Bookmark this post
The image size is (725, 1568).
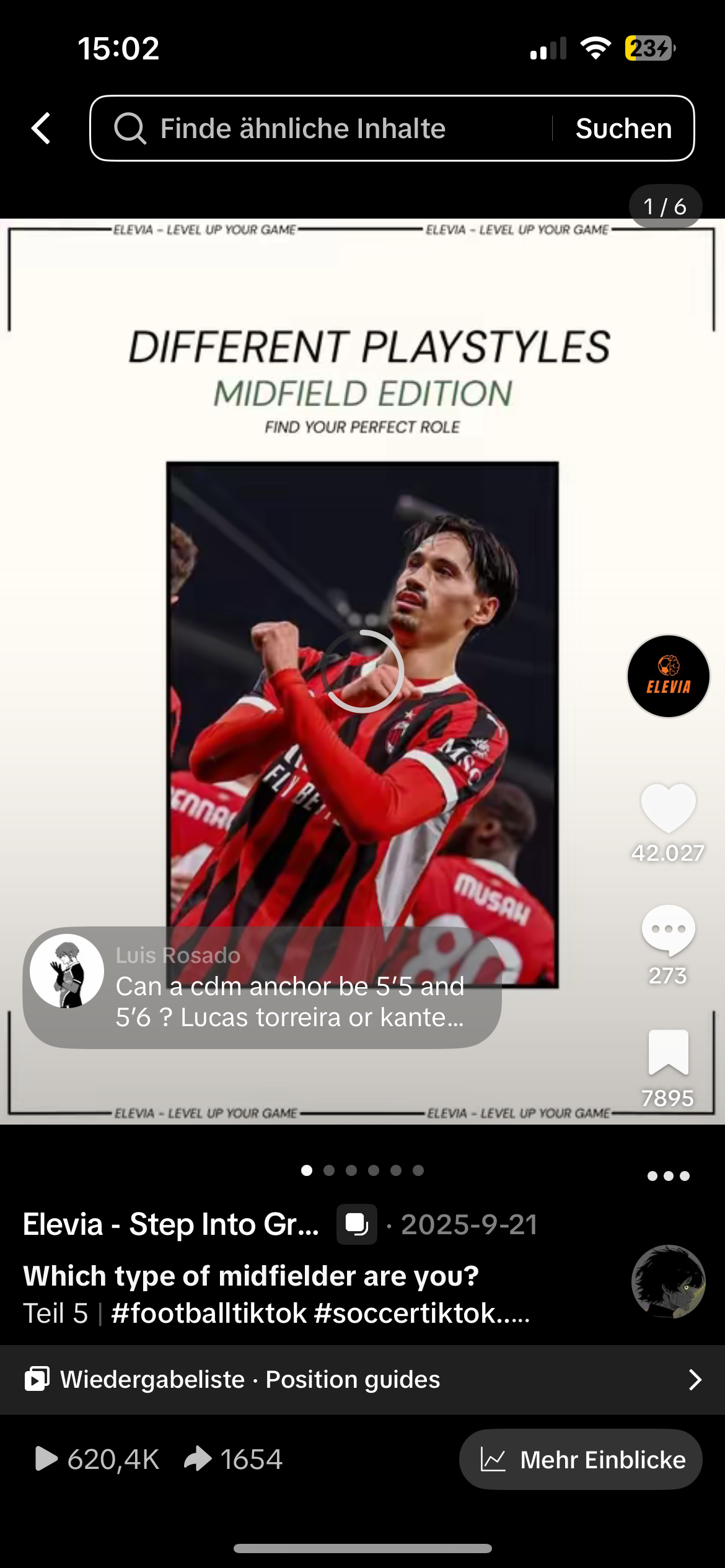point(668,1052)
